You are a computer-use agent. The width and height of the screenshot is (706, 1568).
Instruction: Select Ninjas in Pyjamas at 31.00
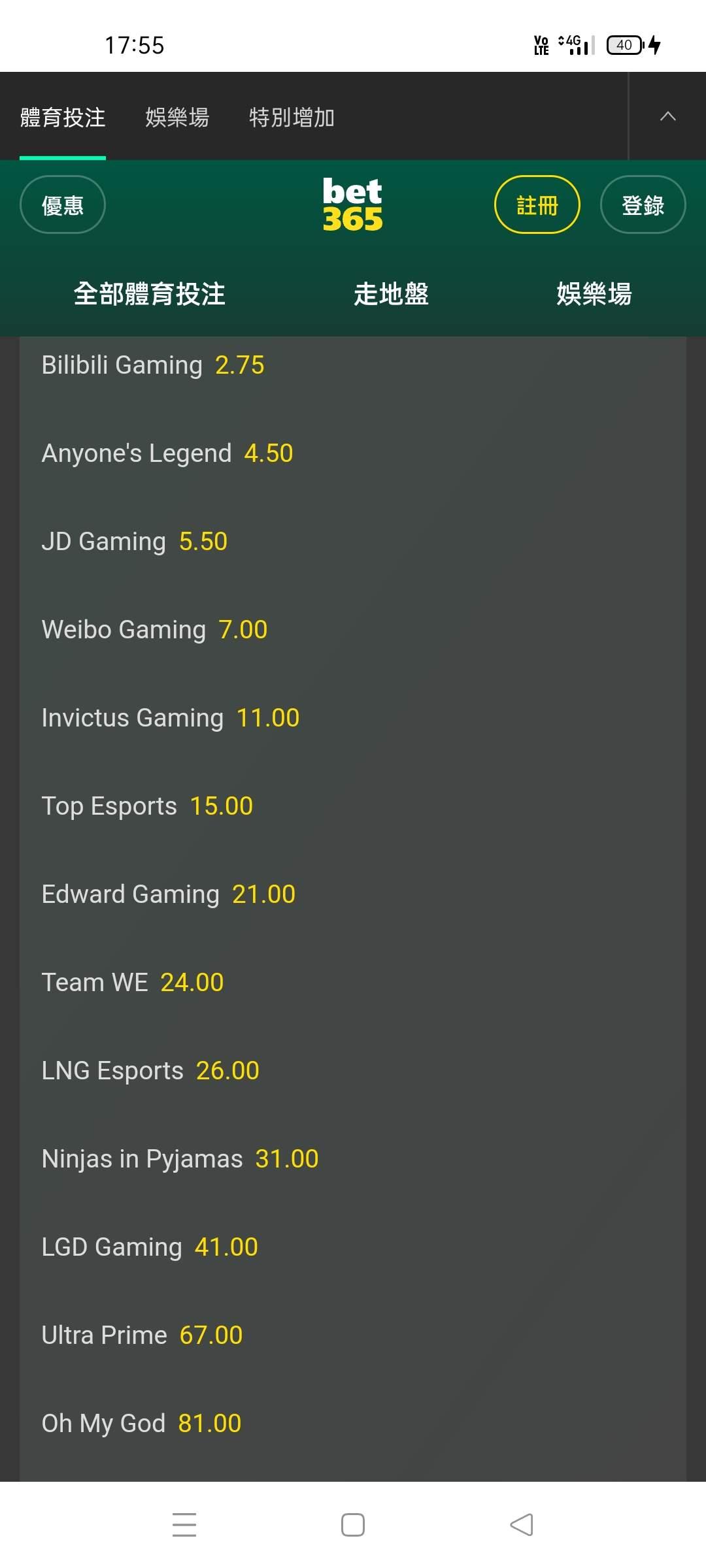(x=180, y=1159)
